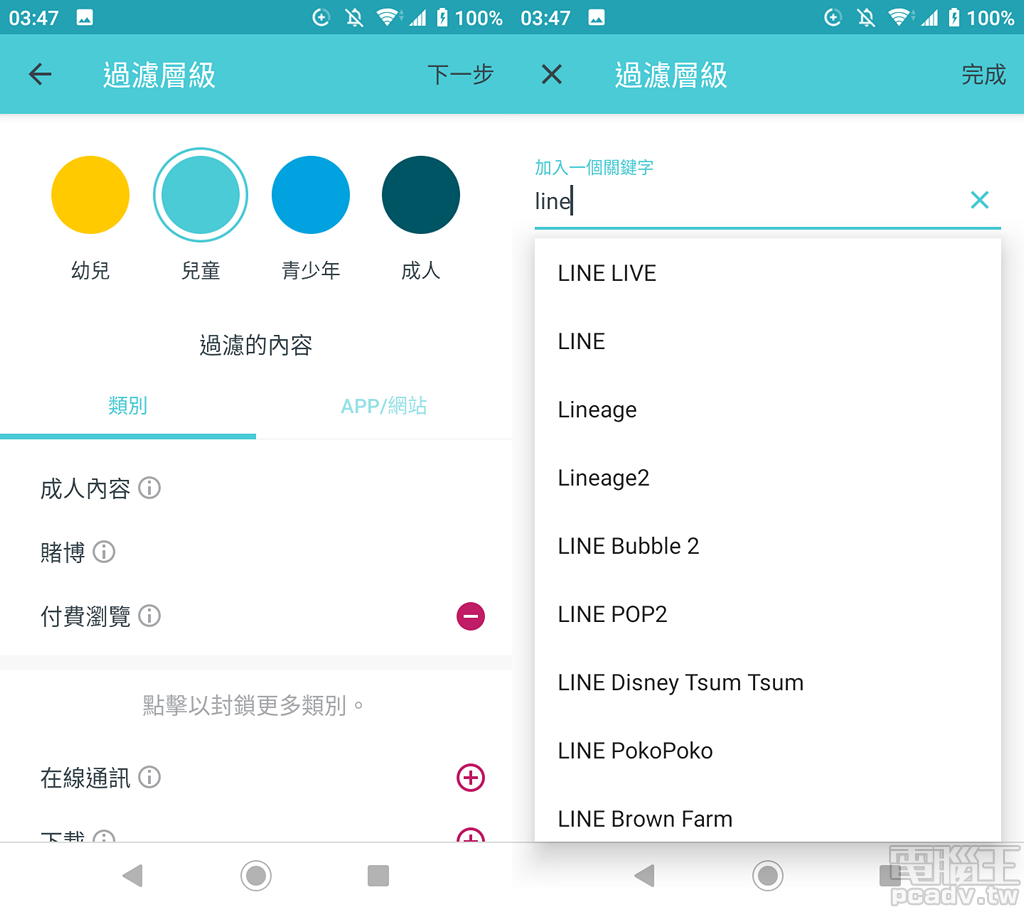1024x910 pixels.
Task: Select the 幼兒 filter level
Action: click(x=90, y=195)
